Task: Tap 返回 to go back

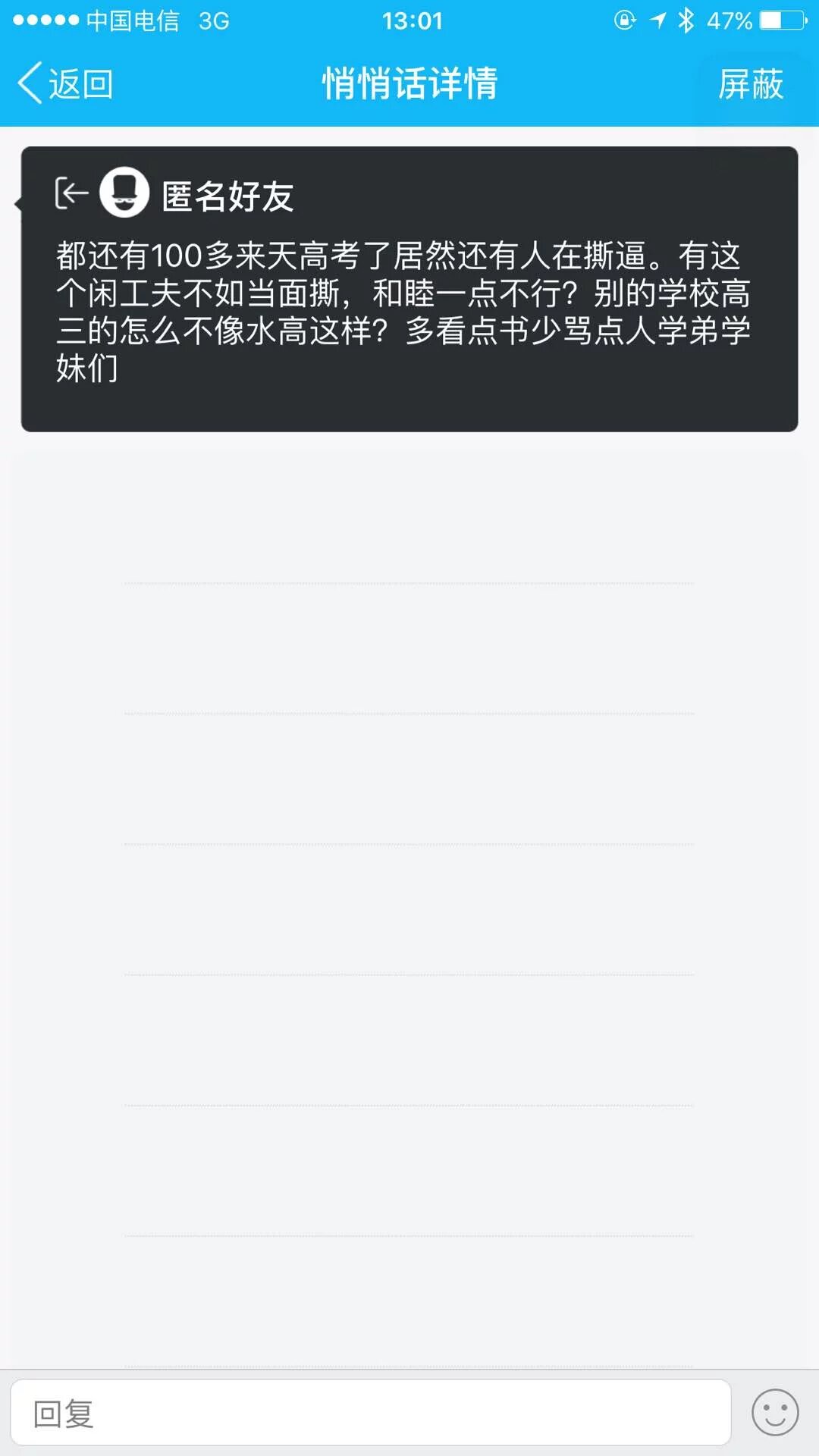Action: pyautogui.click(x=65, y=83)
